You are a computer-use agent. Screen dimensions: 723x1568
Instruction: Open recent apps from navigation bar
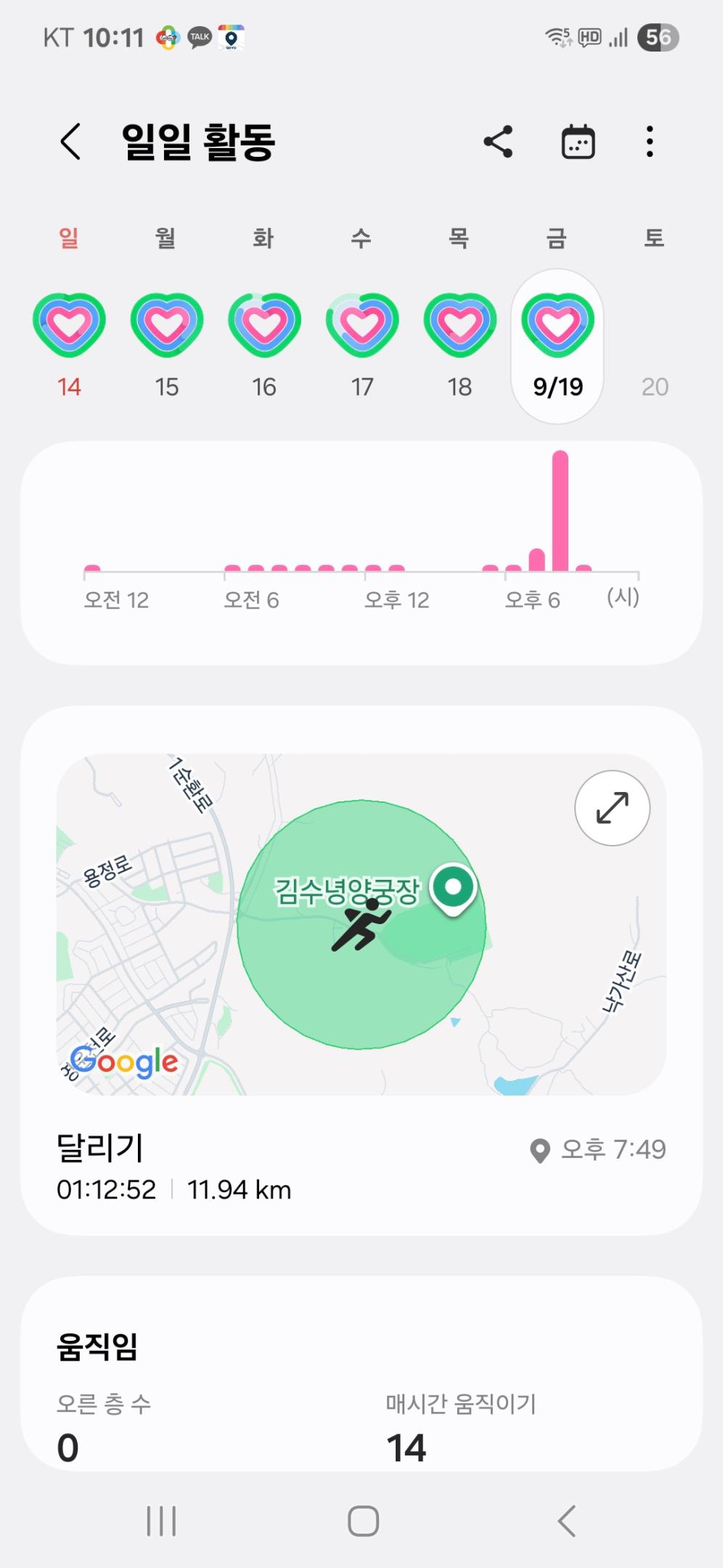pyautogui.click(x=161, y=1521)
